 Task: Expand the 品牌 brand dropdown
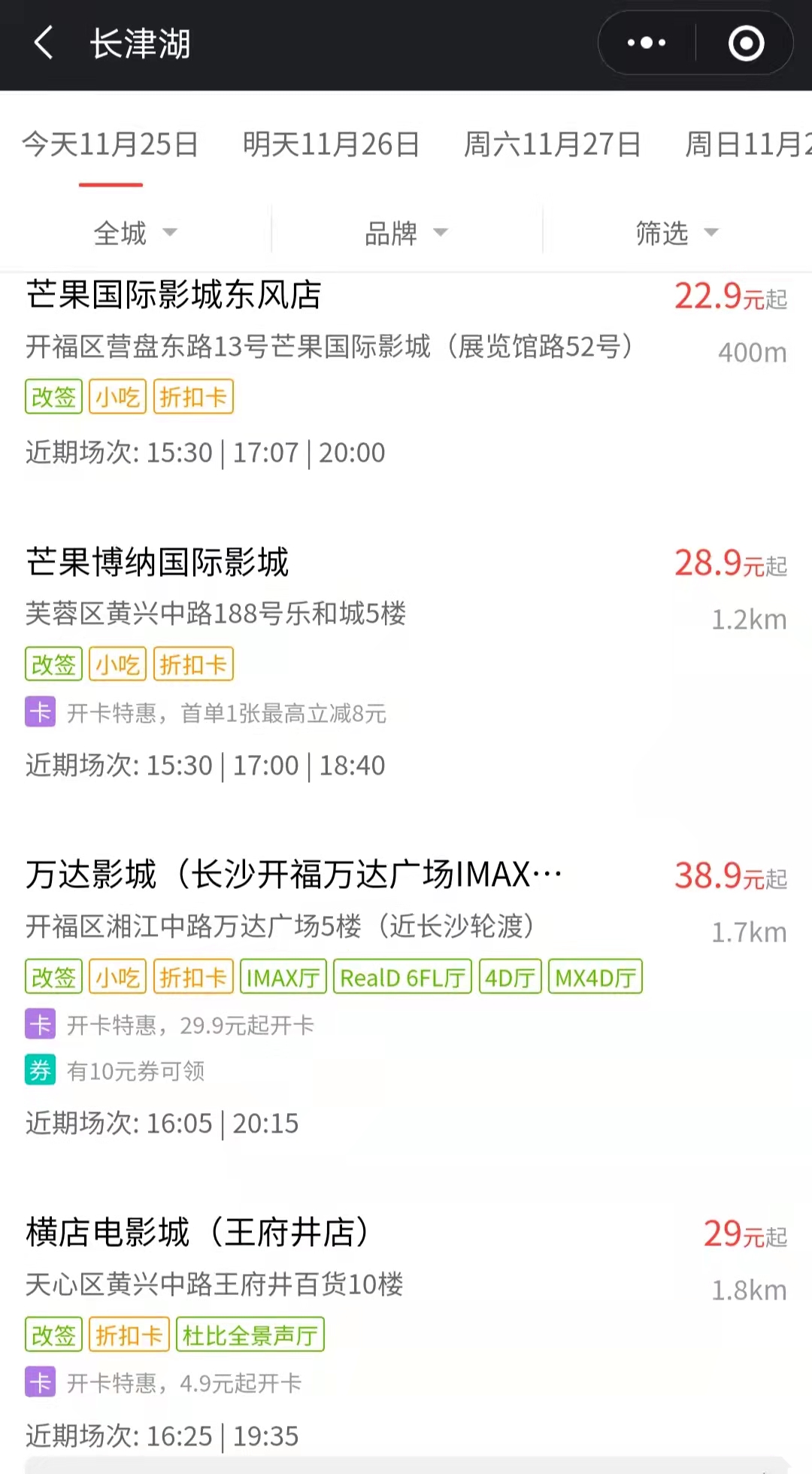406,233
